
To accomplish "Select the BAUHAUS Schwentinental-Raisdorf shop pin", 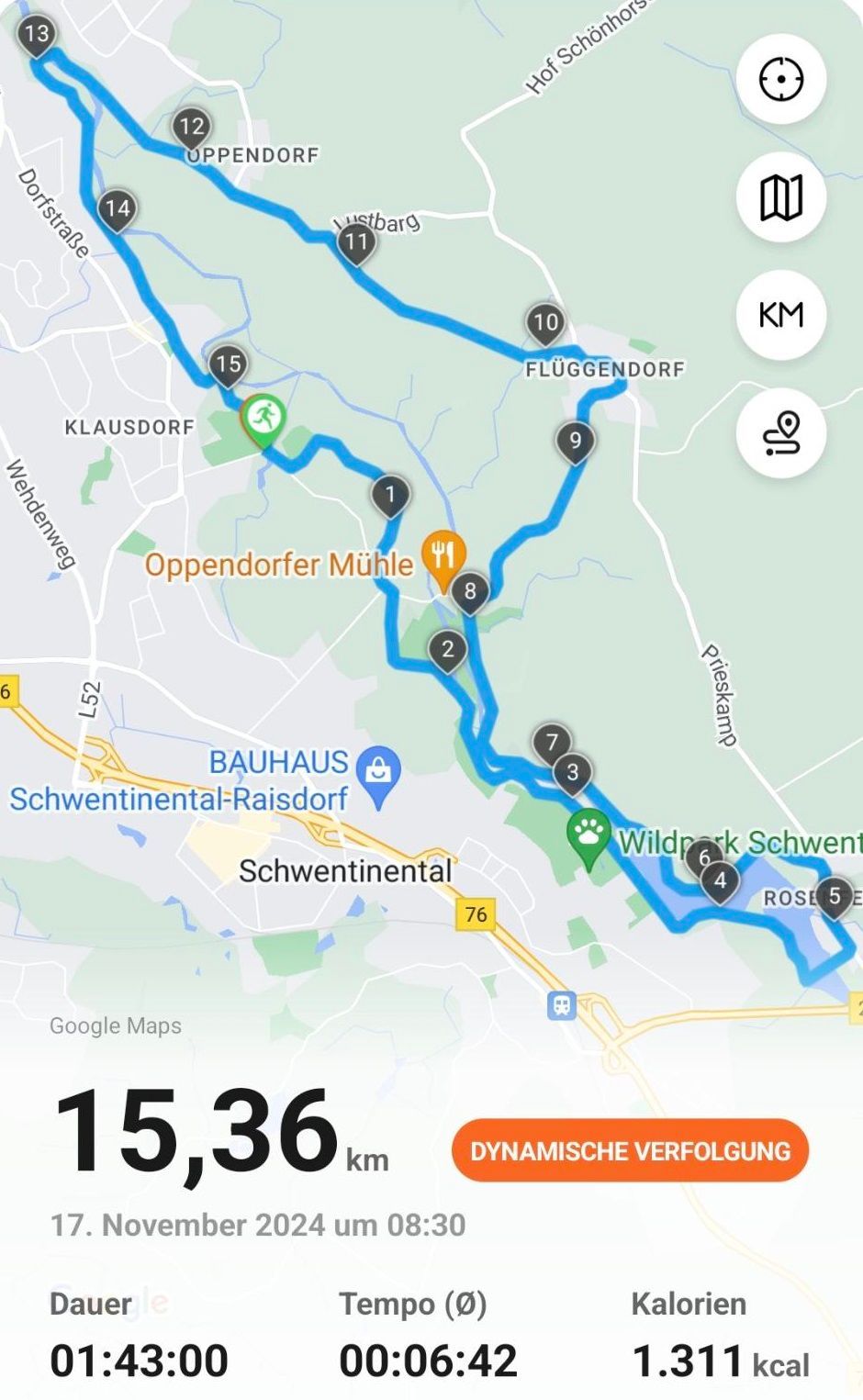I will (x=378, y=772).
